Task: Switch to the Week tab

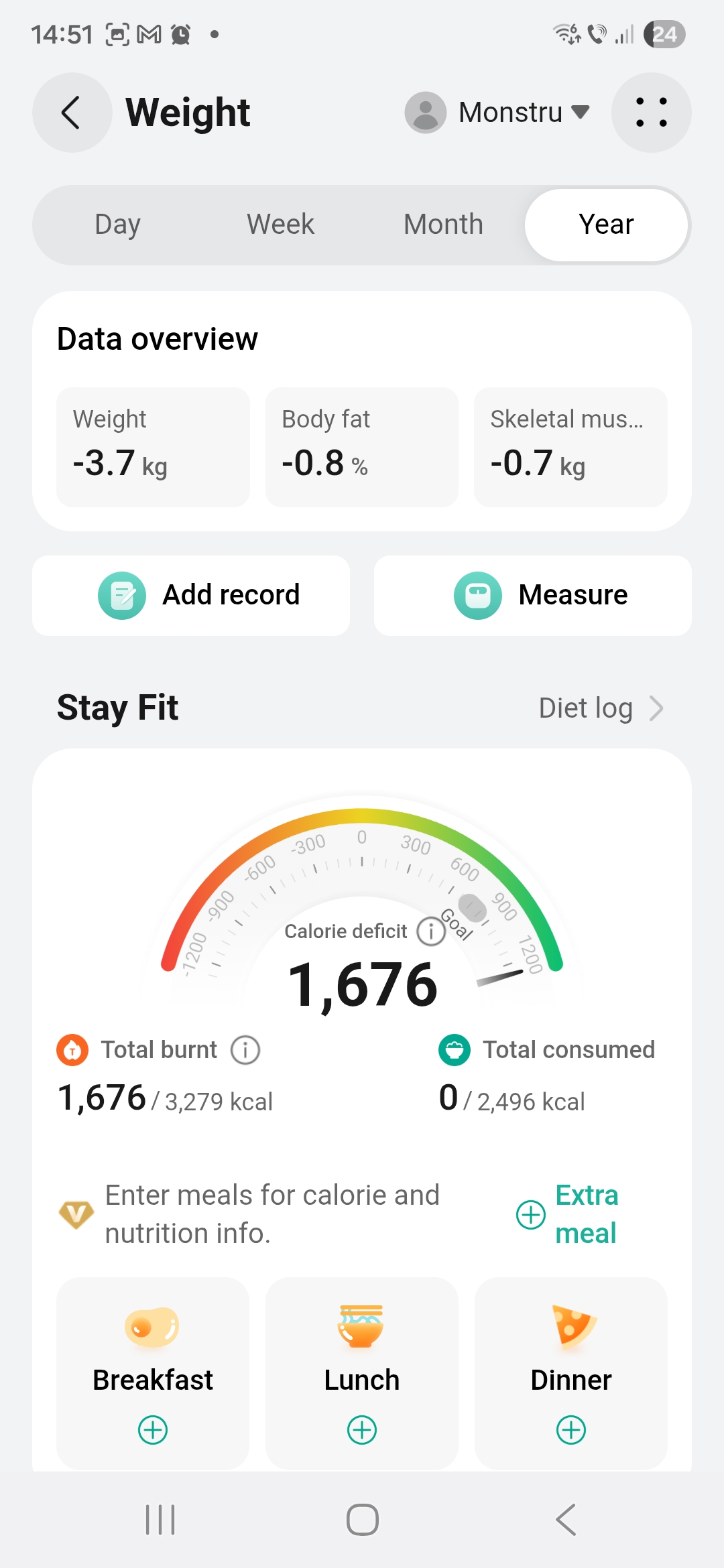Action: coord(280,224)
